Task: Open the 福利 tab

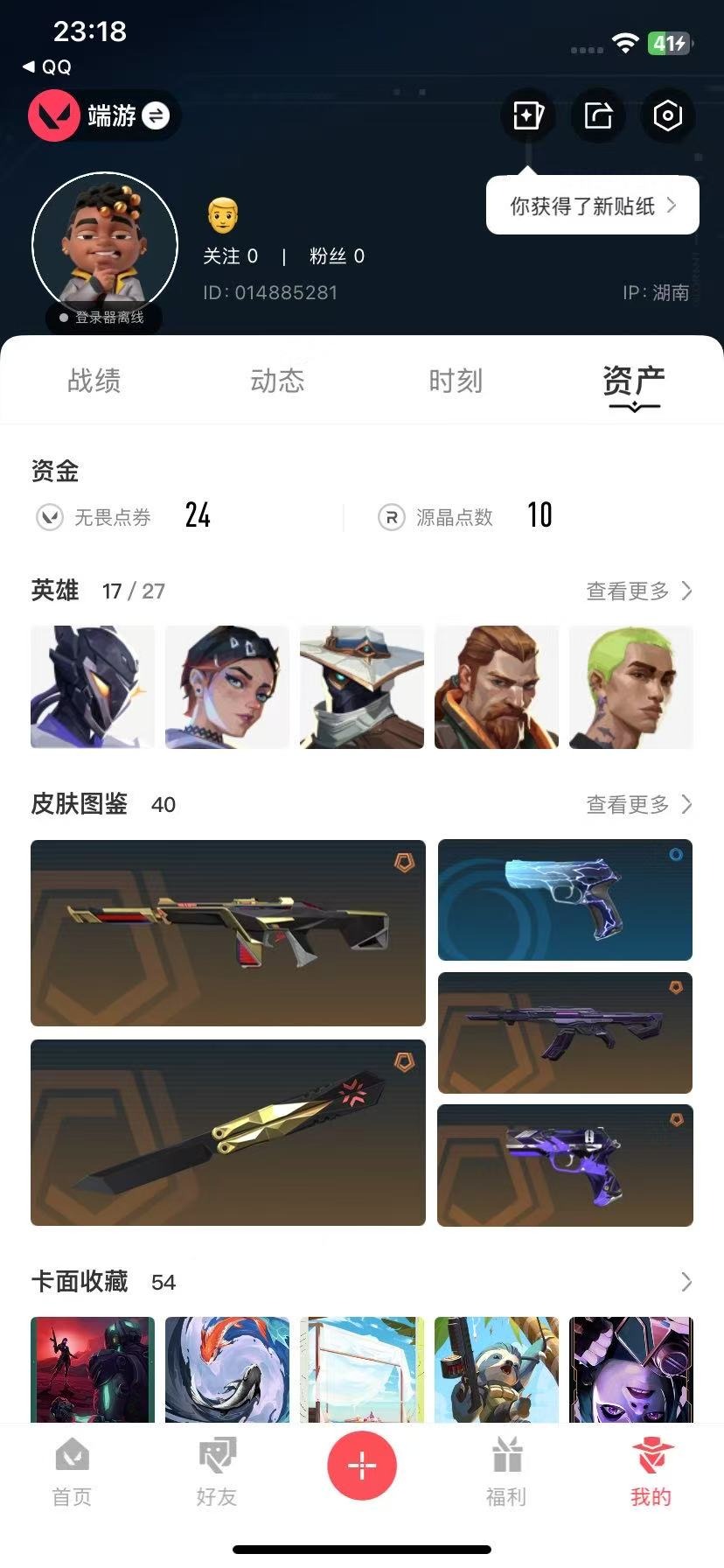Action: [506, 1473]
